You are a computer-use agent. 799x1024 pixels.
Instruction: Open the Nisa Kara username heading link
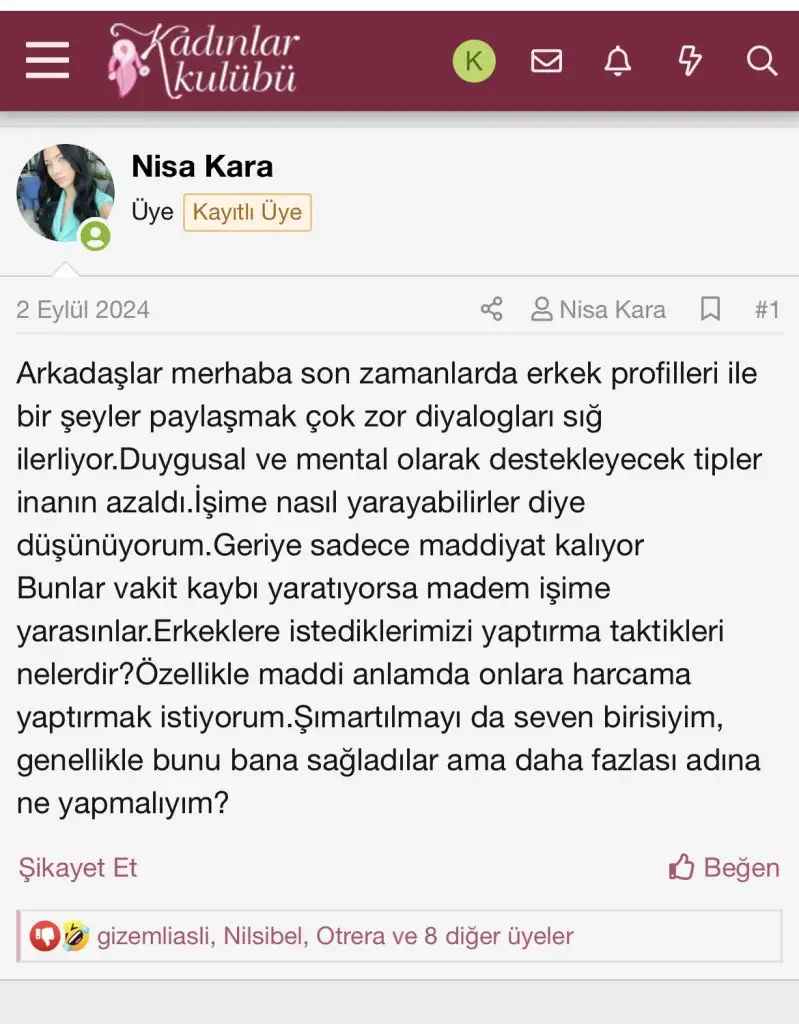coord(202,166)
